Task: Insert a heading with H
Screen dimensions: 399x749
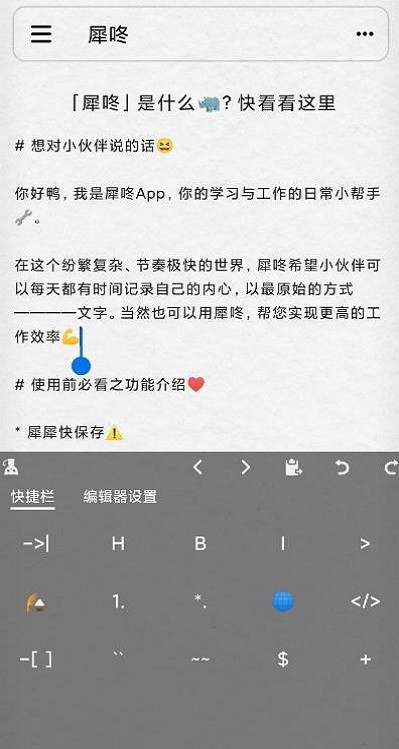Action: [118, 544]
